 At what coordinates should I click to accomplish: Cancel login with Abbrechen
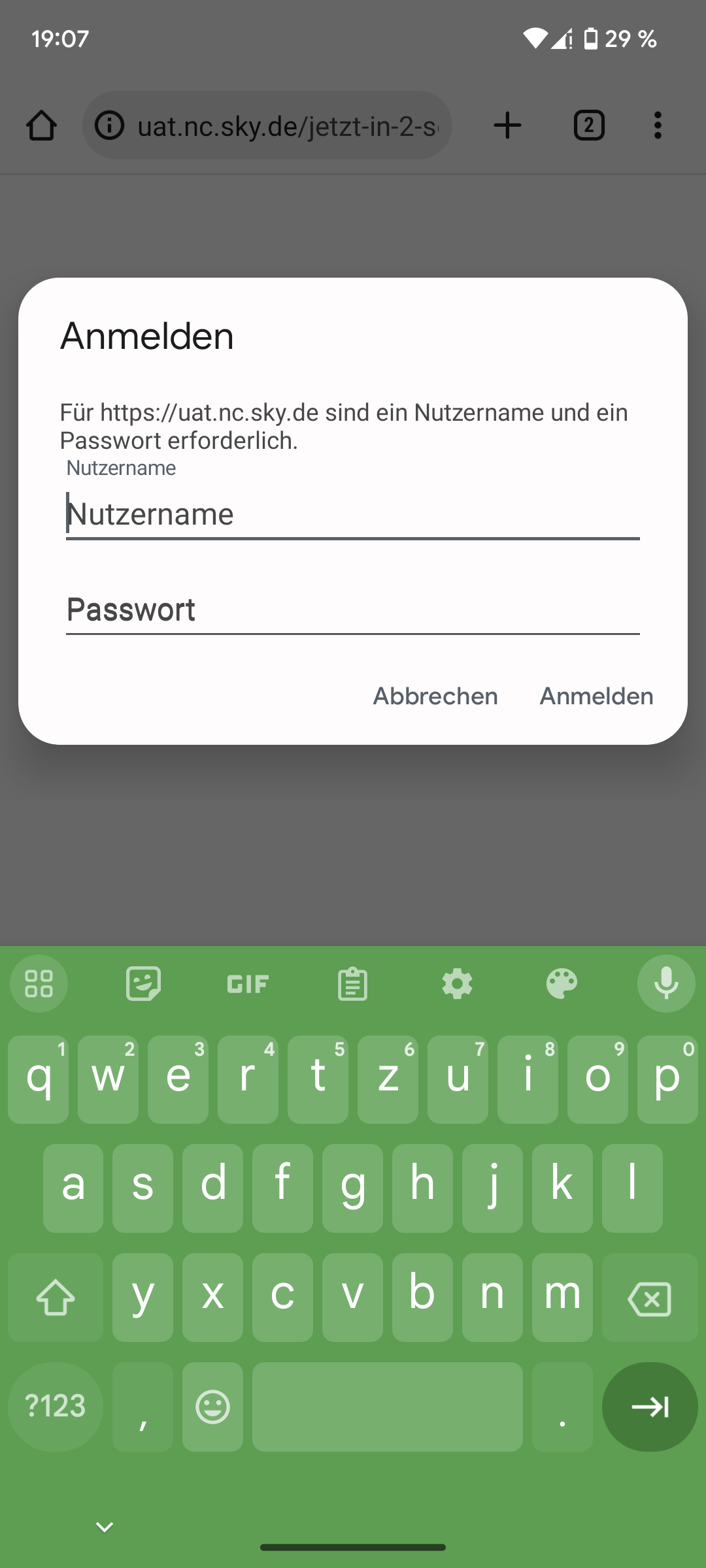(x=435, y=696)
